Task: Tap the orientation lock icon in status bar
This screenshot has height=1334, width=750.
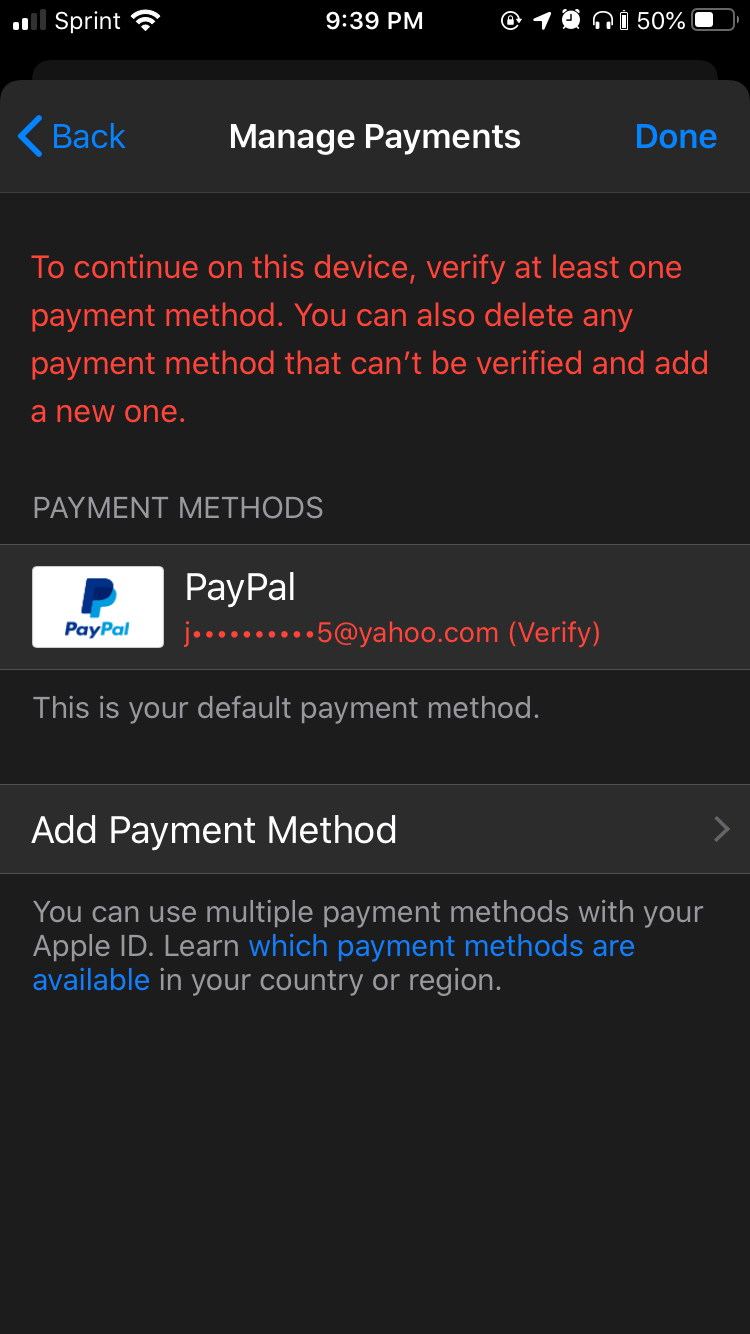Action: tap(509, 20)
